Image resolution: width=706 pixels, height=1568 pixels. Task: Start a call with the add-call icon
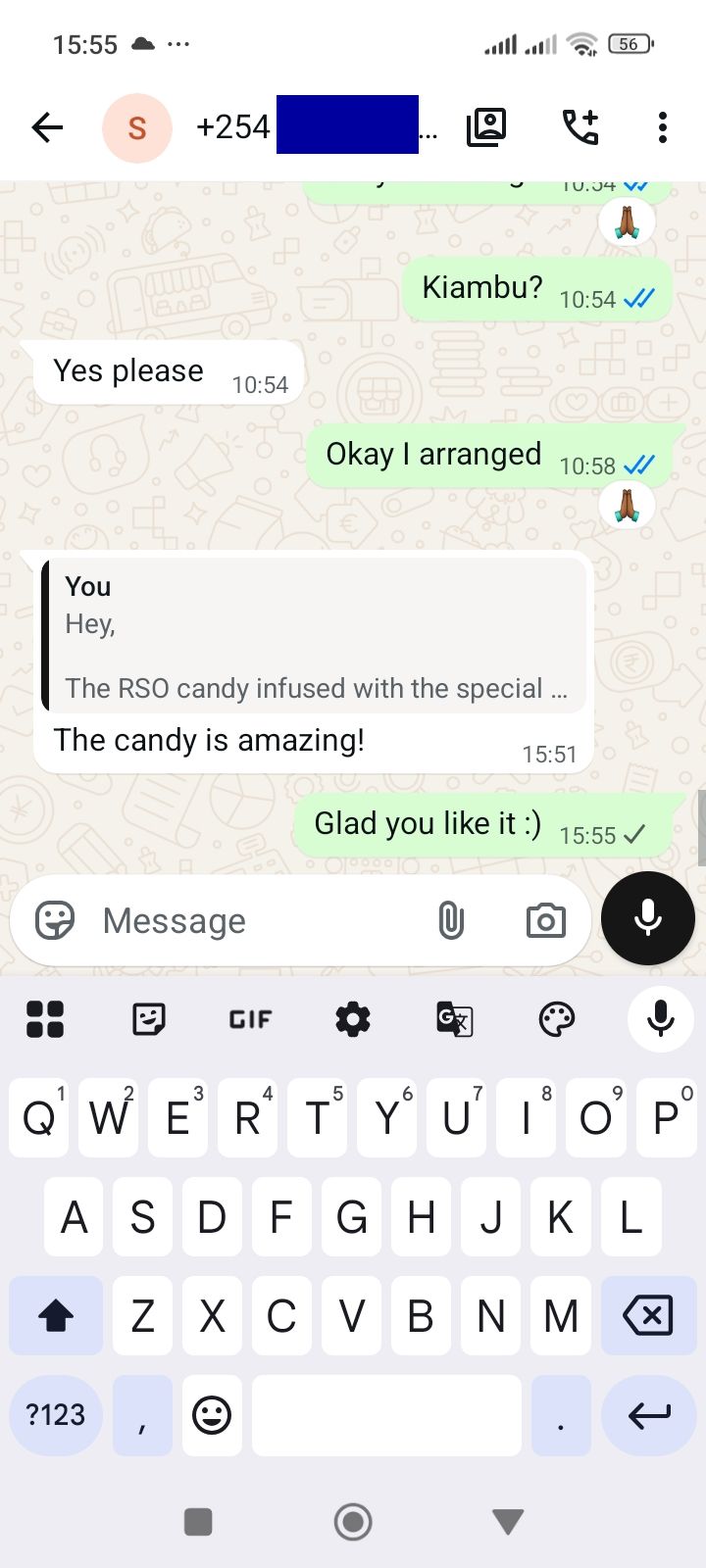click(580, 127)
